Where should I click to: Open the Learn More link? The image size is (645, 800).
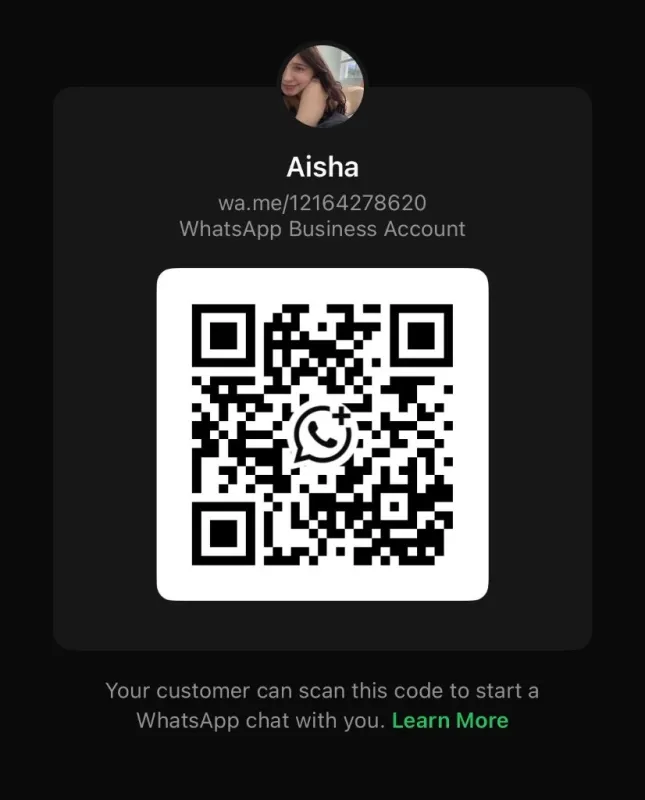450,721
